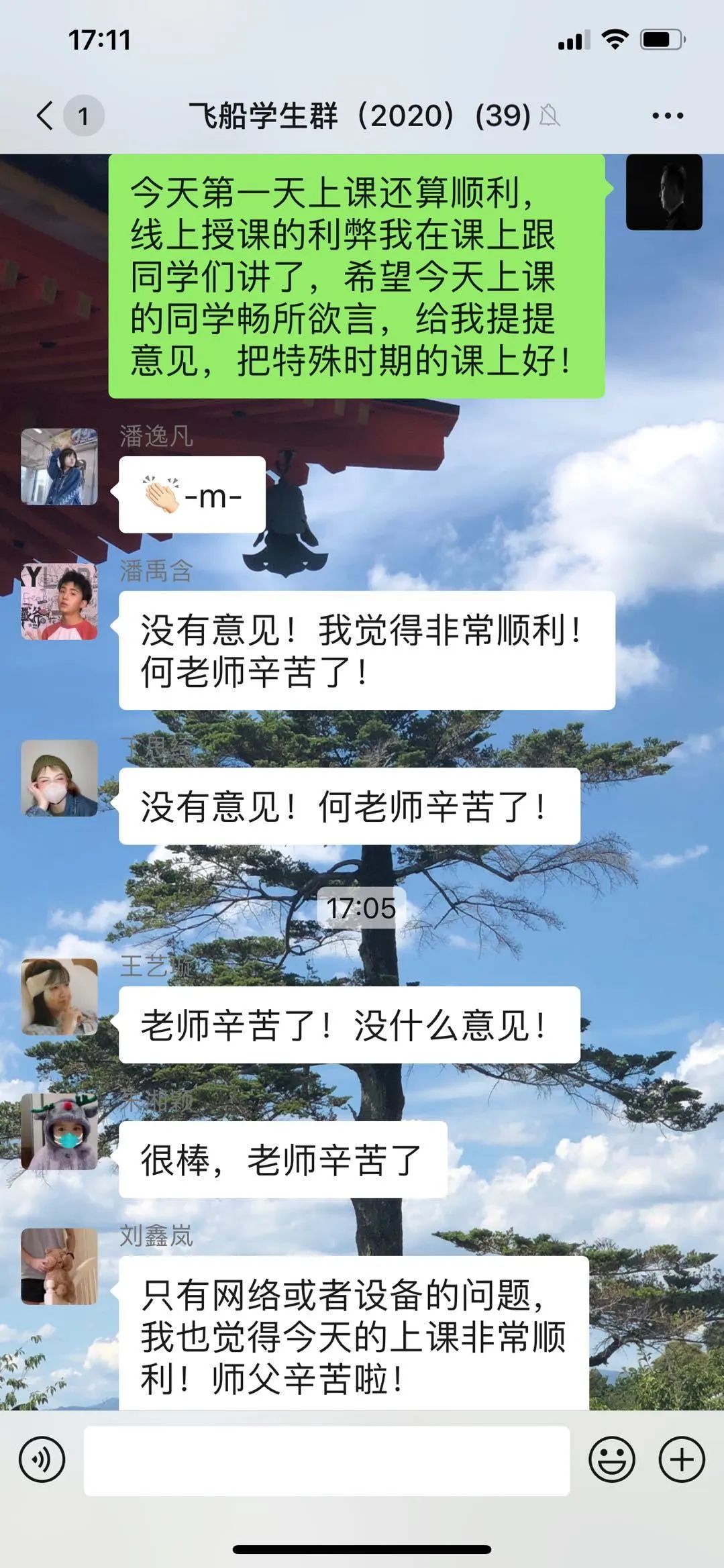Image resolution: width=724 pixels, height=1568 pixels.
Task: Open 潘禹含's profile avatar
Action: tap(59, 601)
